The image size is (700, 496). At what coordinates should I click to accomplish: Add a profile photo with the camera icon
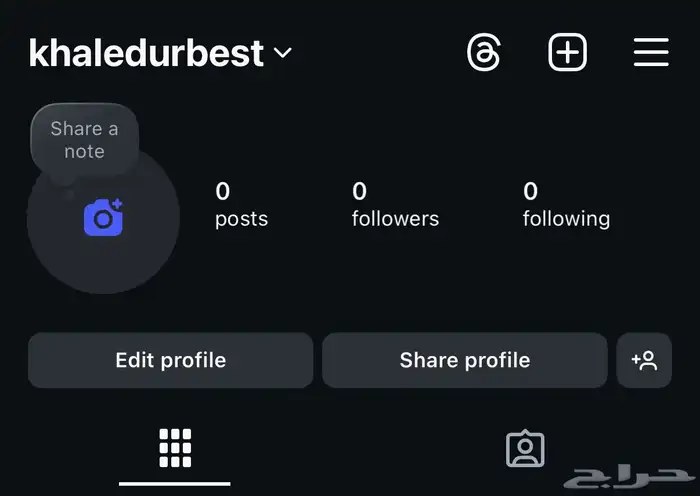(x=104, y=217)
